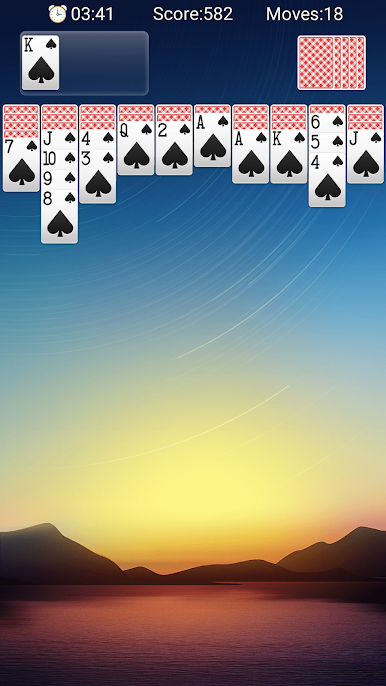
Task: Select the 8 of spades card
Action: pos(59,216)
